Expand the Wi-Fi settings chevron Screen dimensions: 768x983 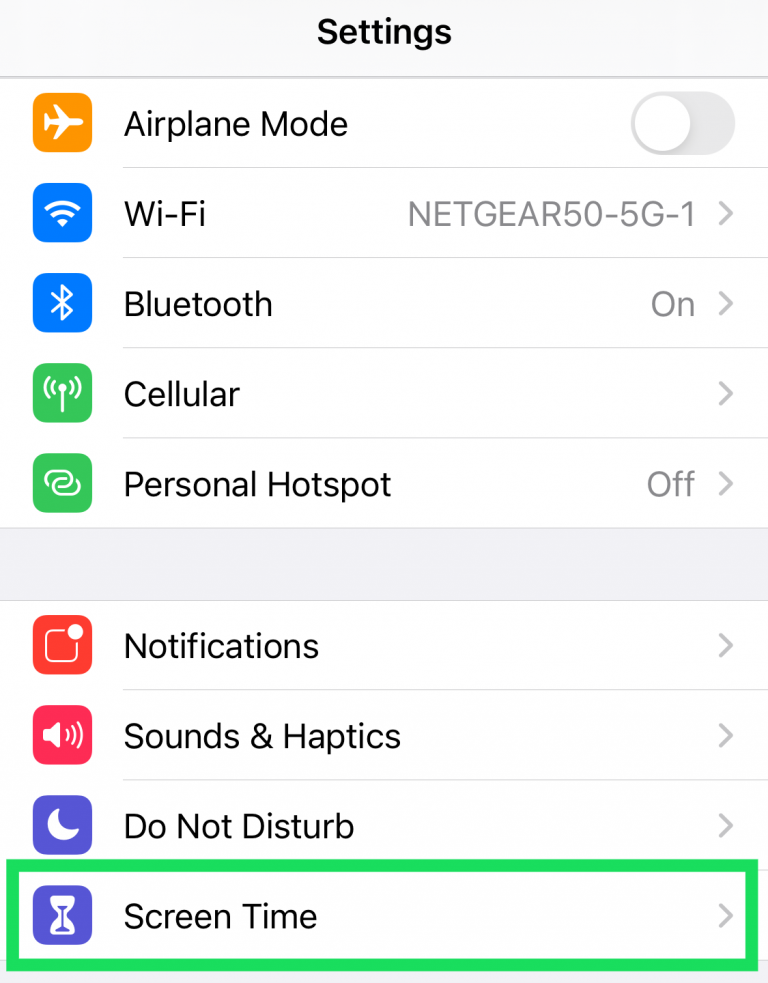[725, 213]
